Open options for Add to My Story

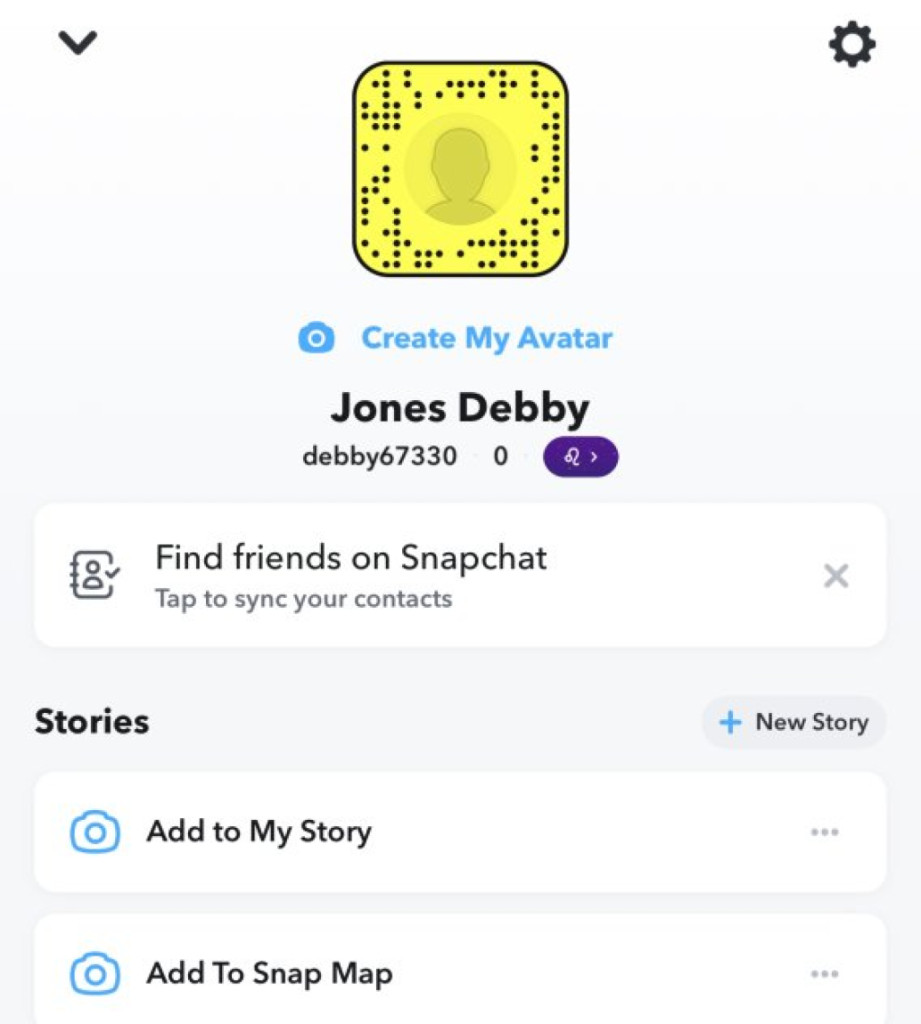point(824,832)
